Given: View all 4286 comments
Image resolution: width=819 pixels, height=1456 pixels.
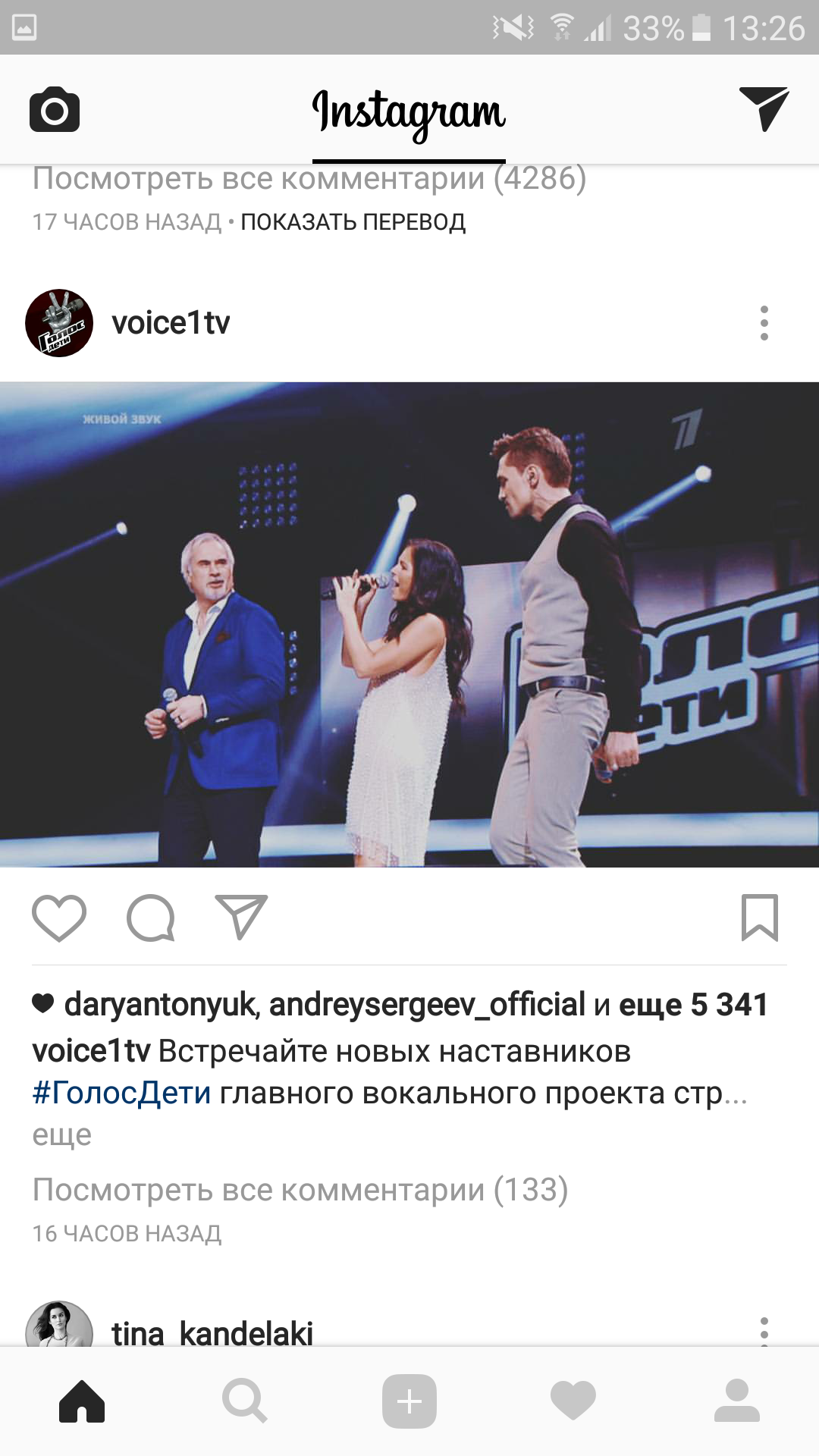Looking at the screenshot, I should (x=309, y=180).
